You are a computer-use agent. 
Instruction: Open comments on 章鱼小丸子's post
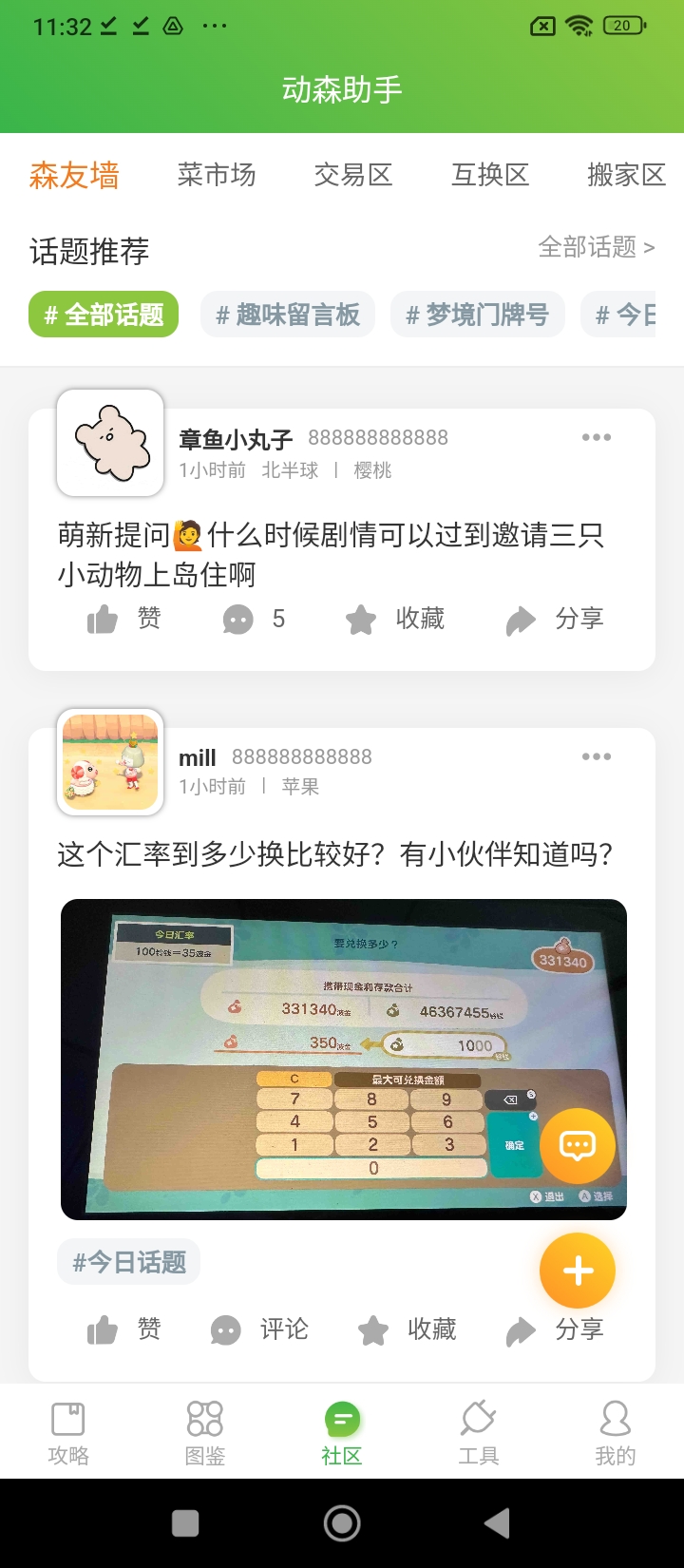pos(253,620)
